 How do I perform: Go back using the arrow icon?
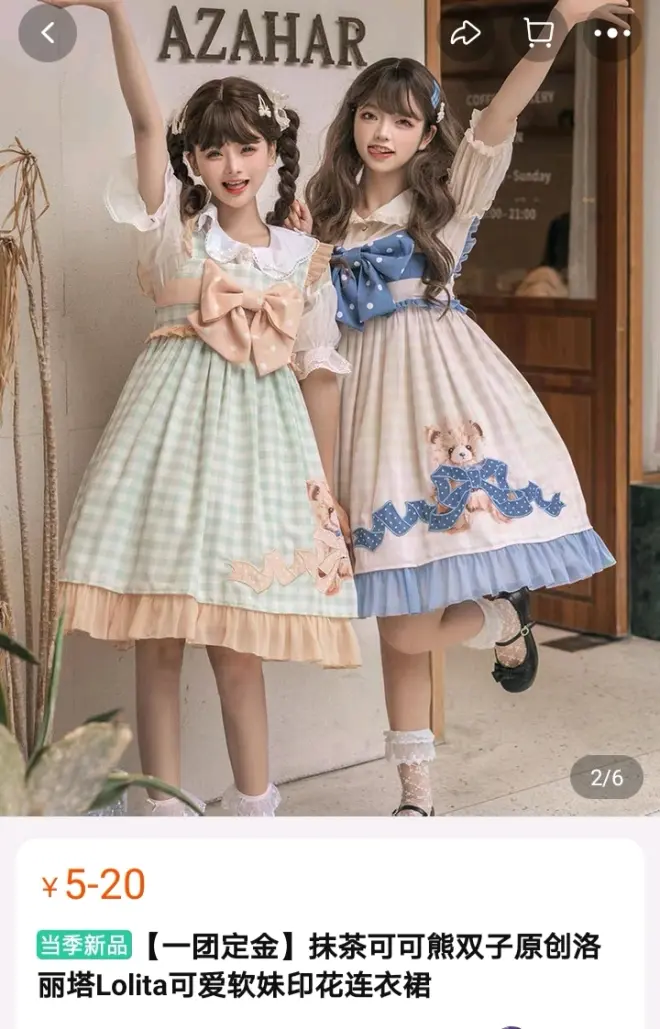coord(47,33)
